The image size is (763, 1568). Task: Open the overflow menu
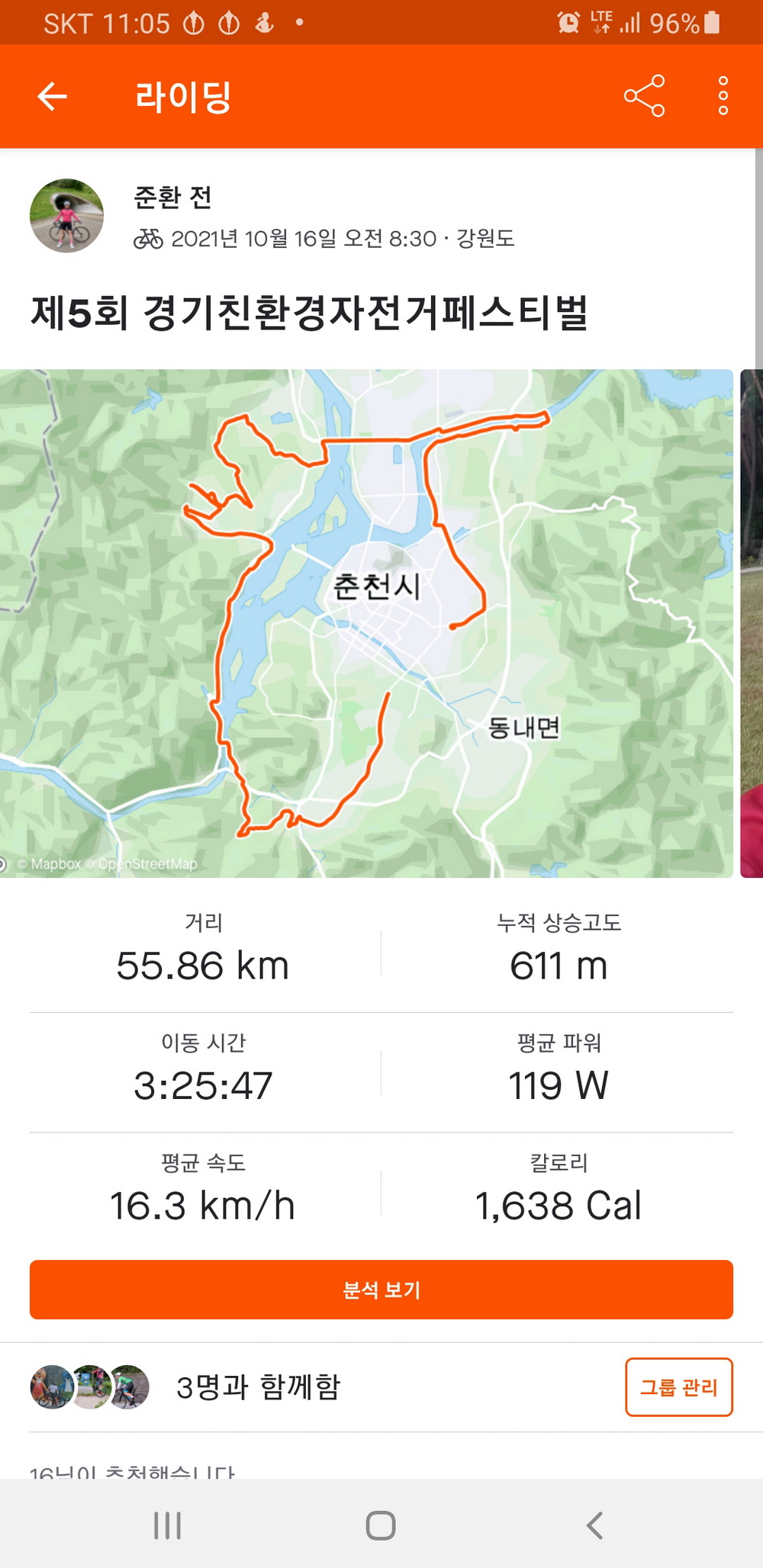(723, 96)
